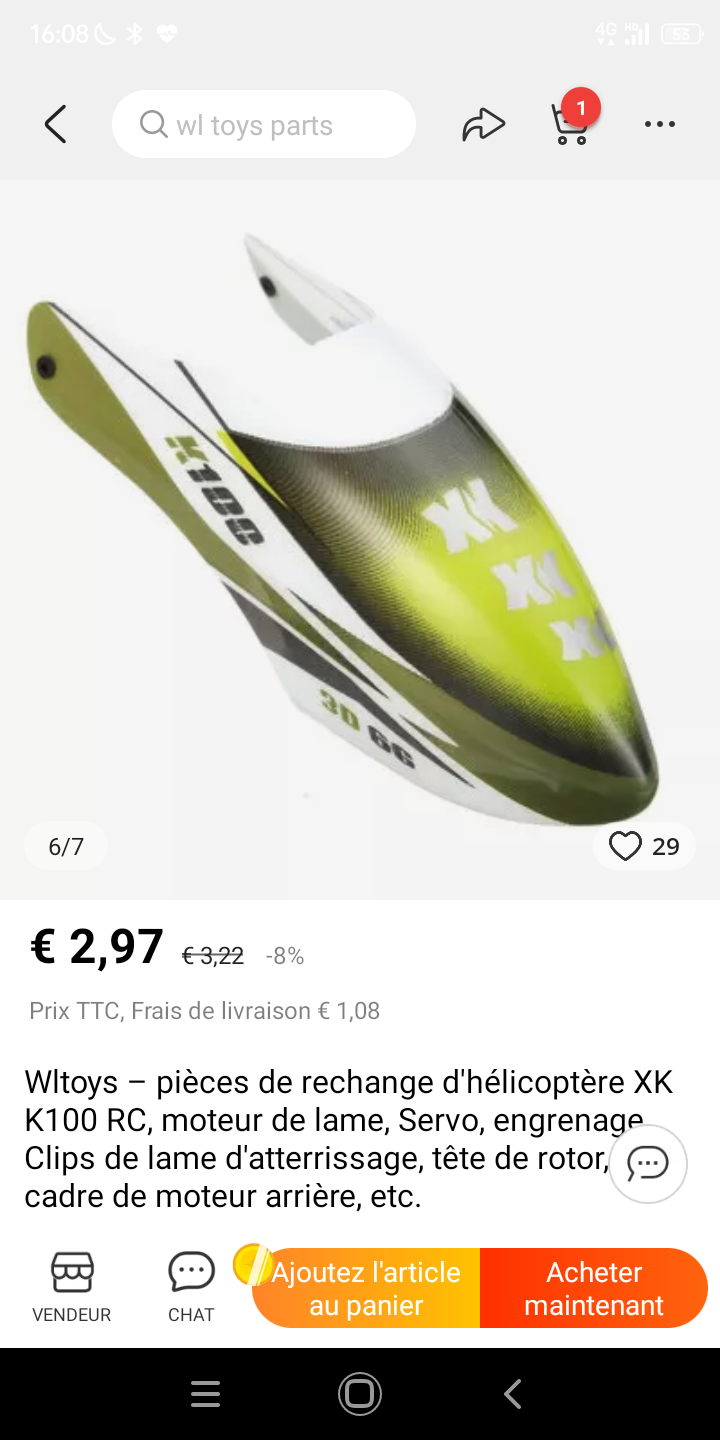Open the 'wl toys parts' search box
The height and width of the screenshot is (1440, 720).
click(264, 125)
